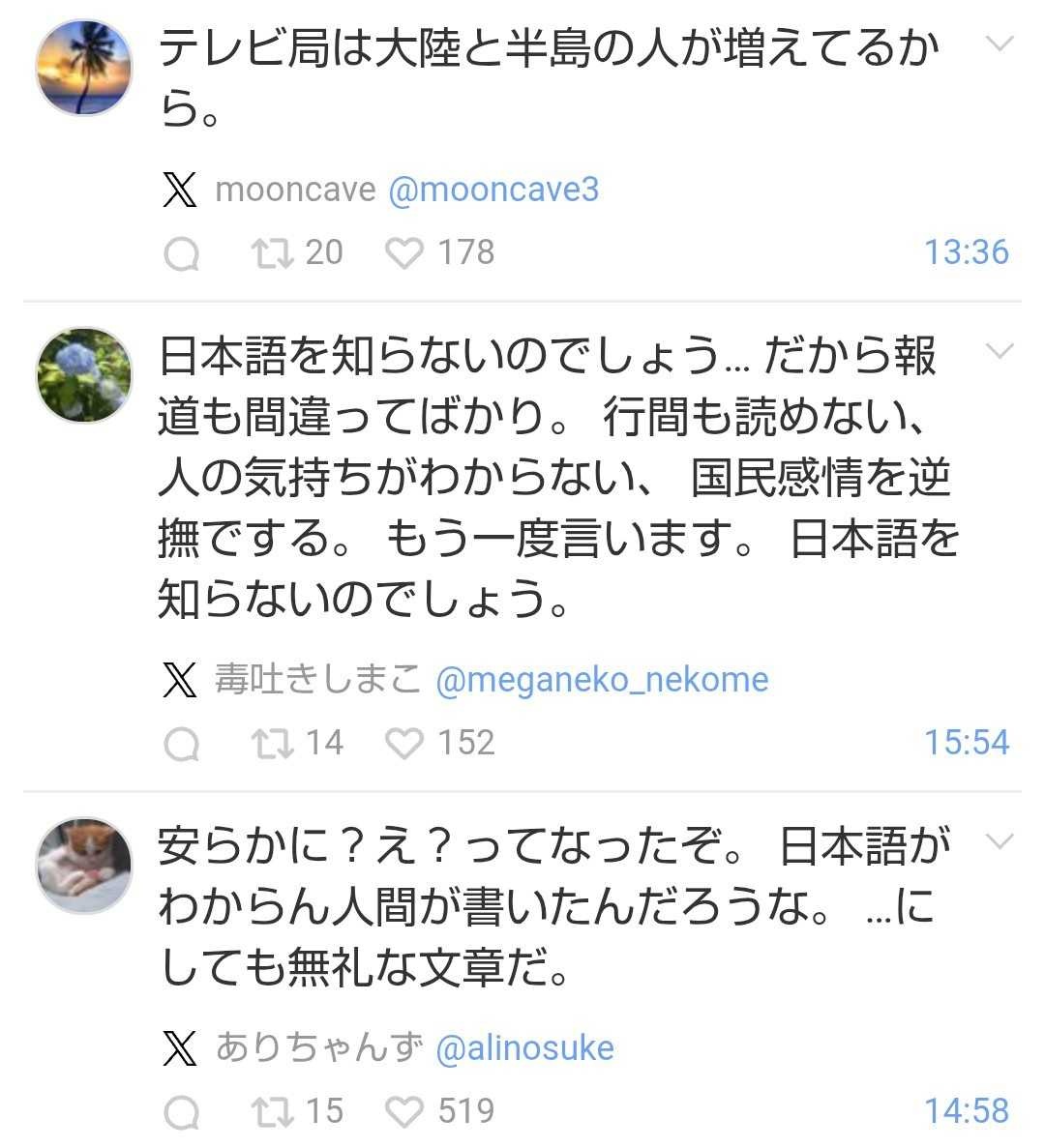
Task: Tap the palm tree avatar of mooncave
Action: (83, 69)
